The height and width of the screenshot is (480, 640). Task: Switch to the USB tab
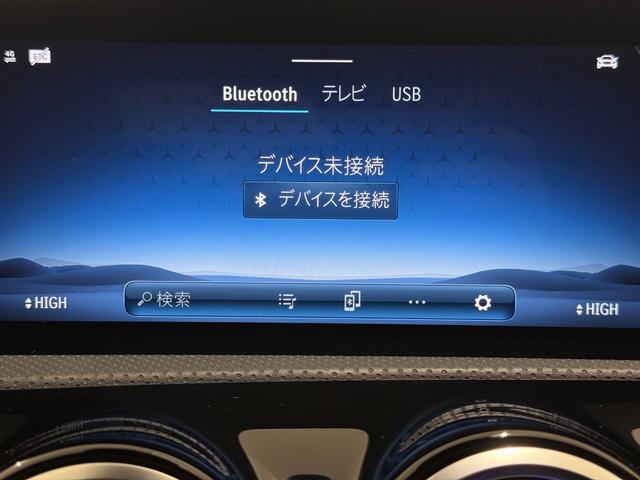pos(406,94)
